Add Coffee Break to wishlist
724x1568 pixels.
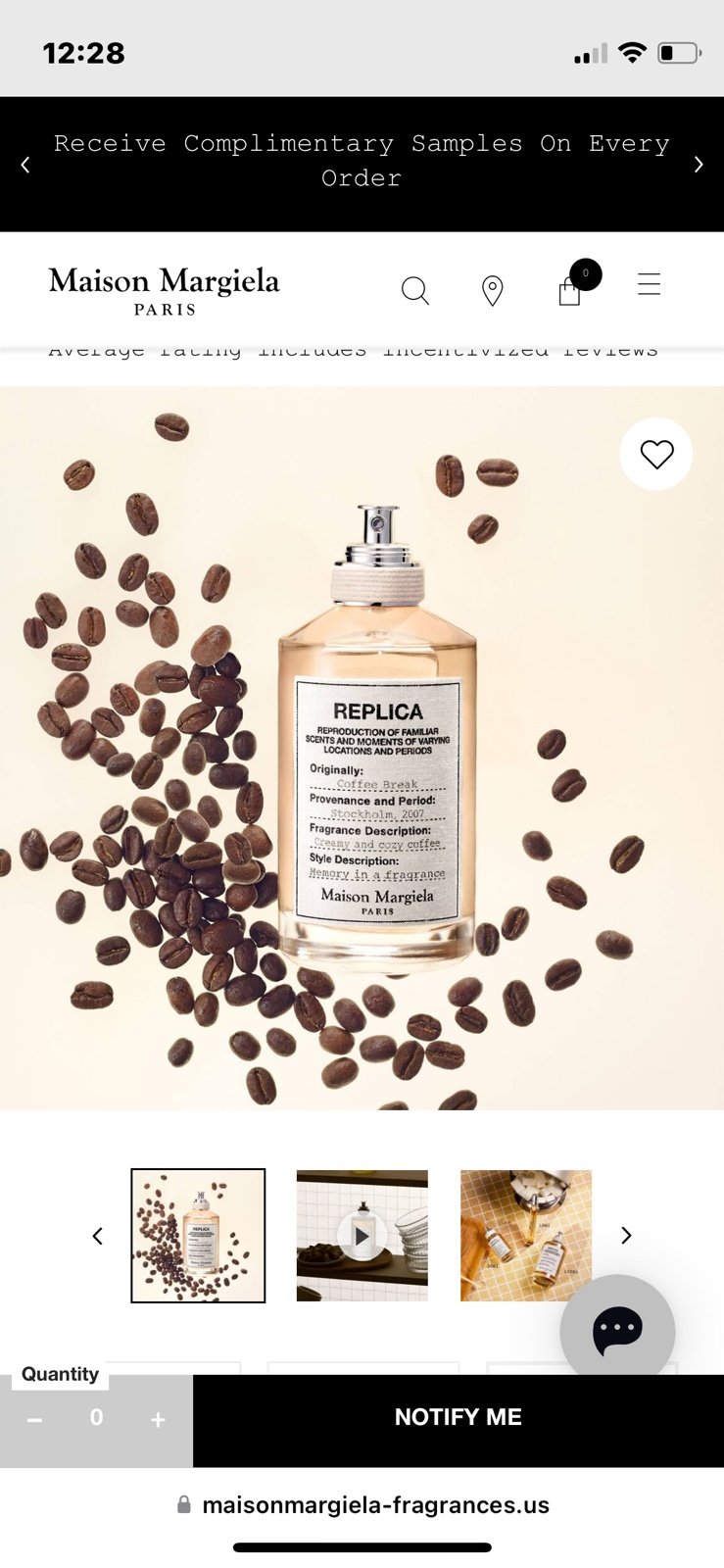click(x=656, y=454)
